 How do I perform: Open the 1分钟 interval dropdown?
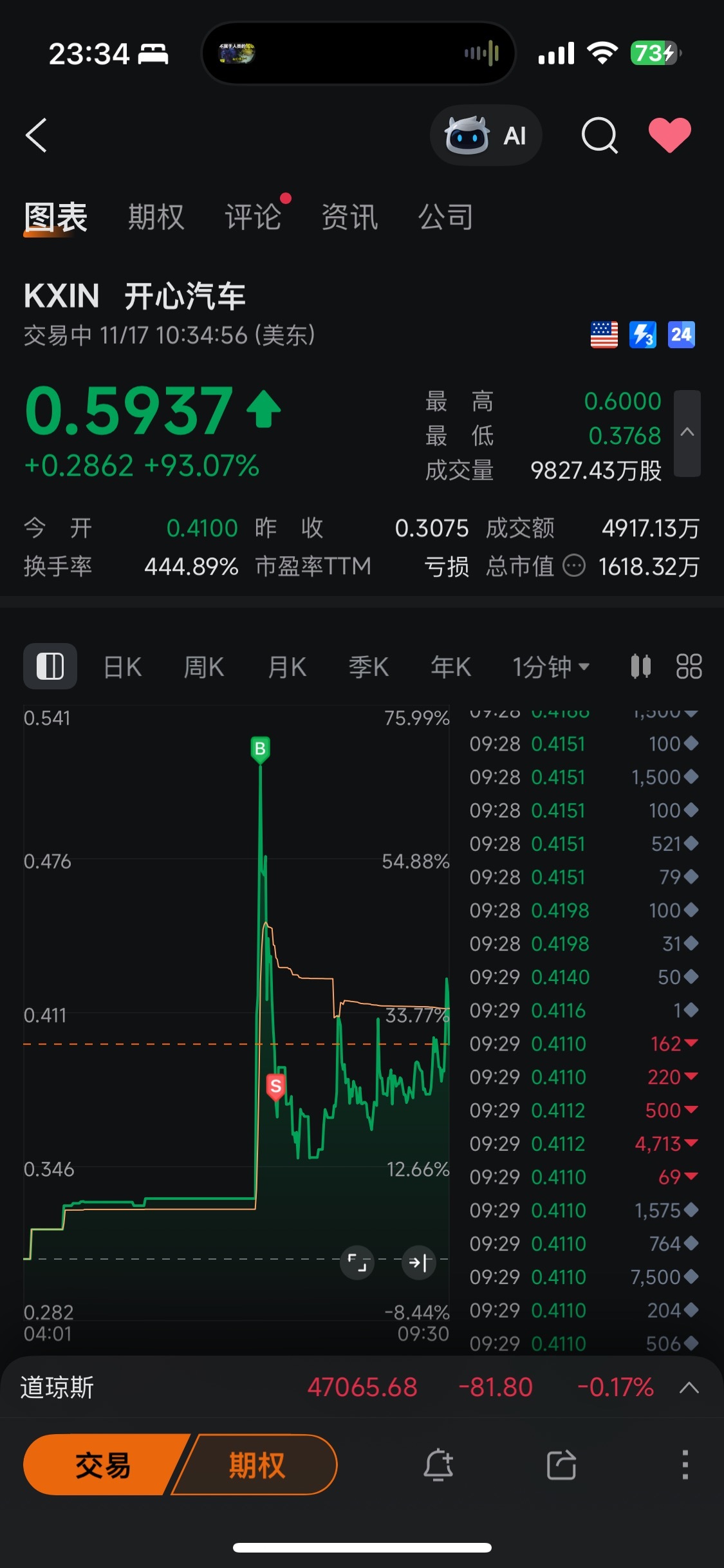coord(551,667)
